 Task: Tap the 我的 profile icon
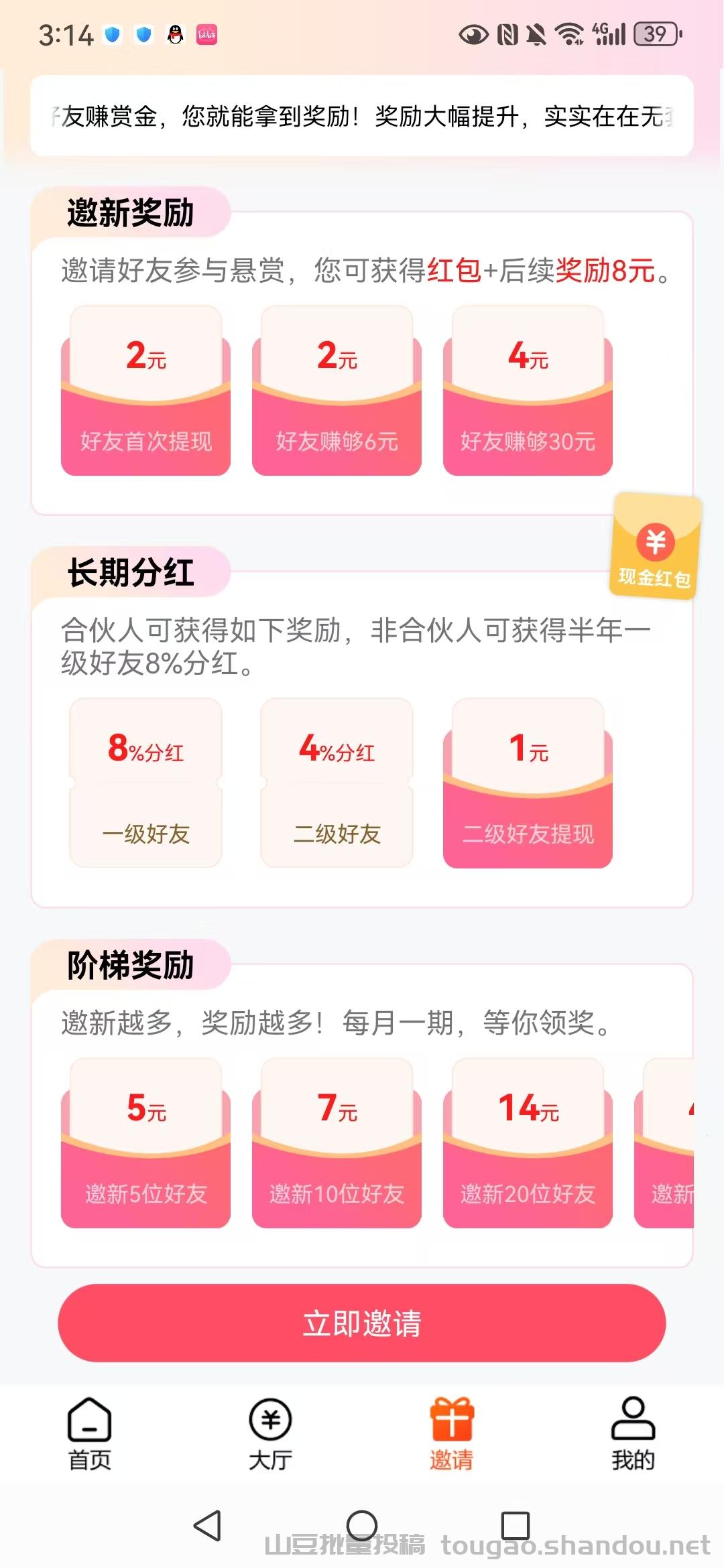633,1421
